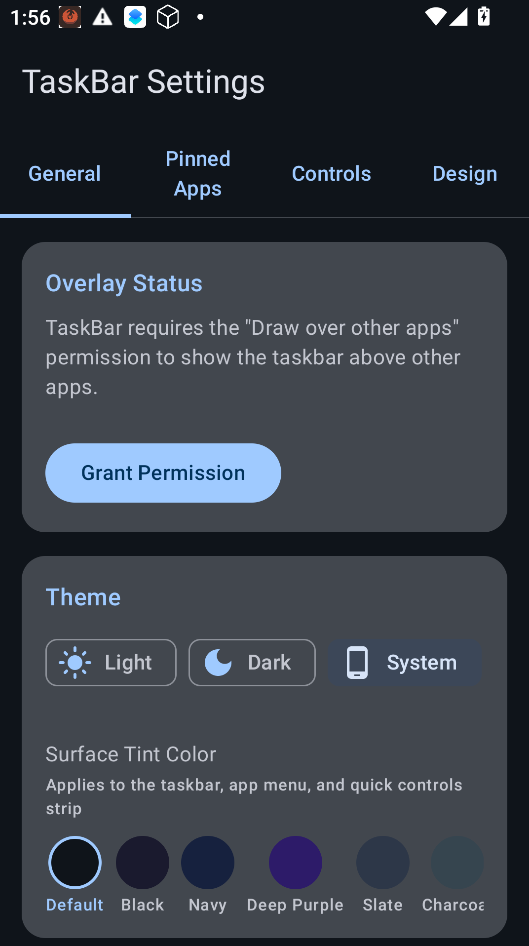Choose the Dark theme option
The image size is (529, 946).
coord(252,662)
